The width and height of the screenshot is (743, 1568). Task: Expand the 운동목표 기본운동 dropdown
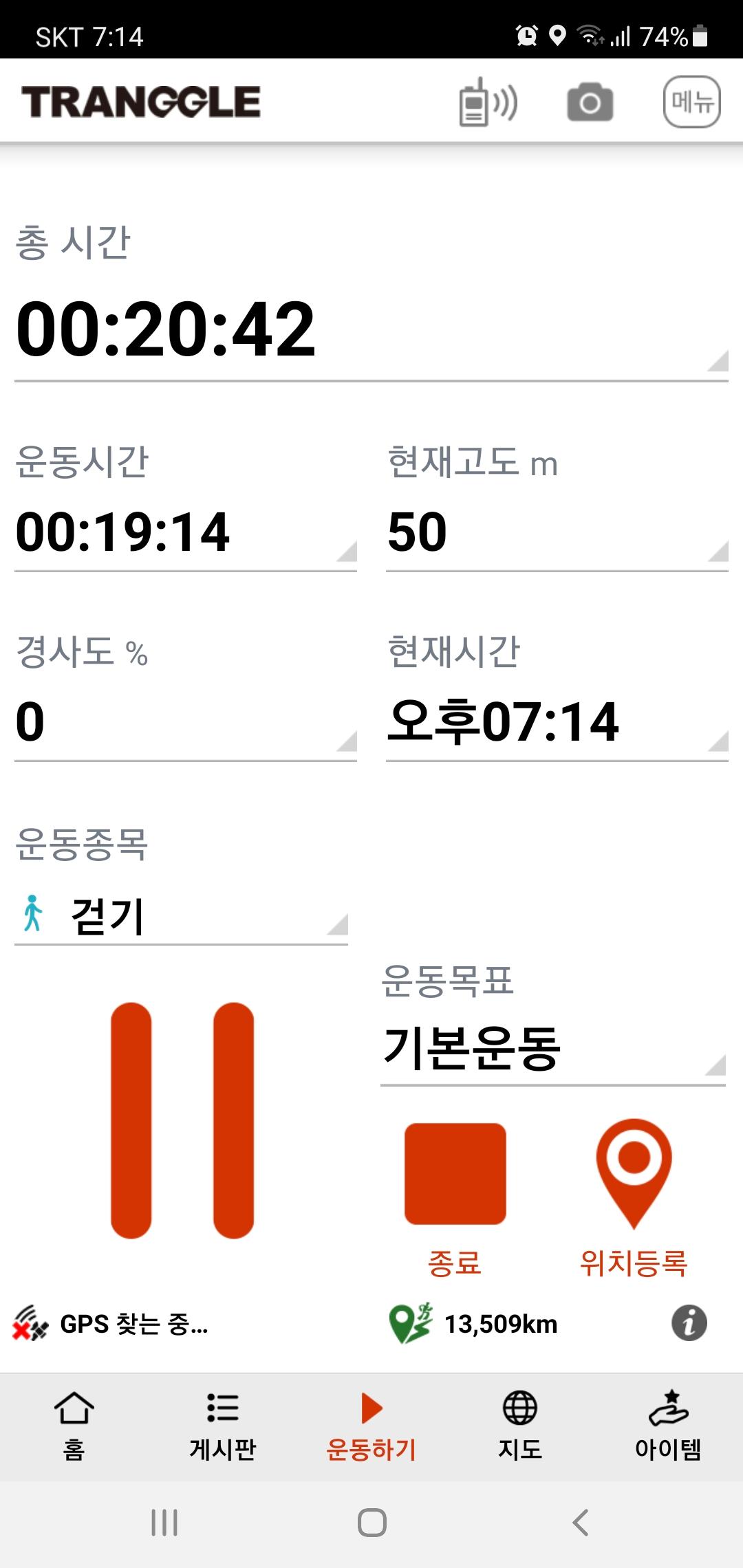[x=552, y=1049]
